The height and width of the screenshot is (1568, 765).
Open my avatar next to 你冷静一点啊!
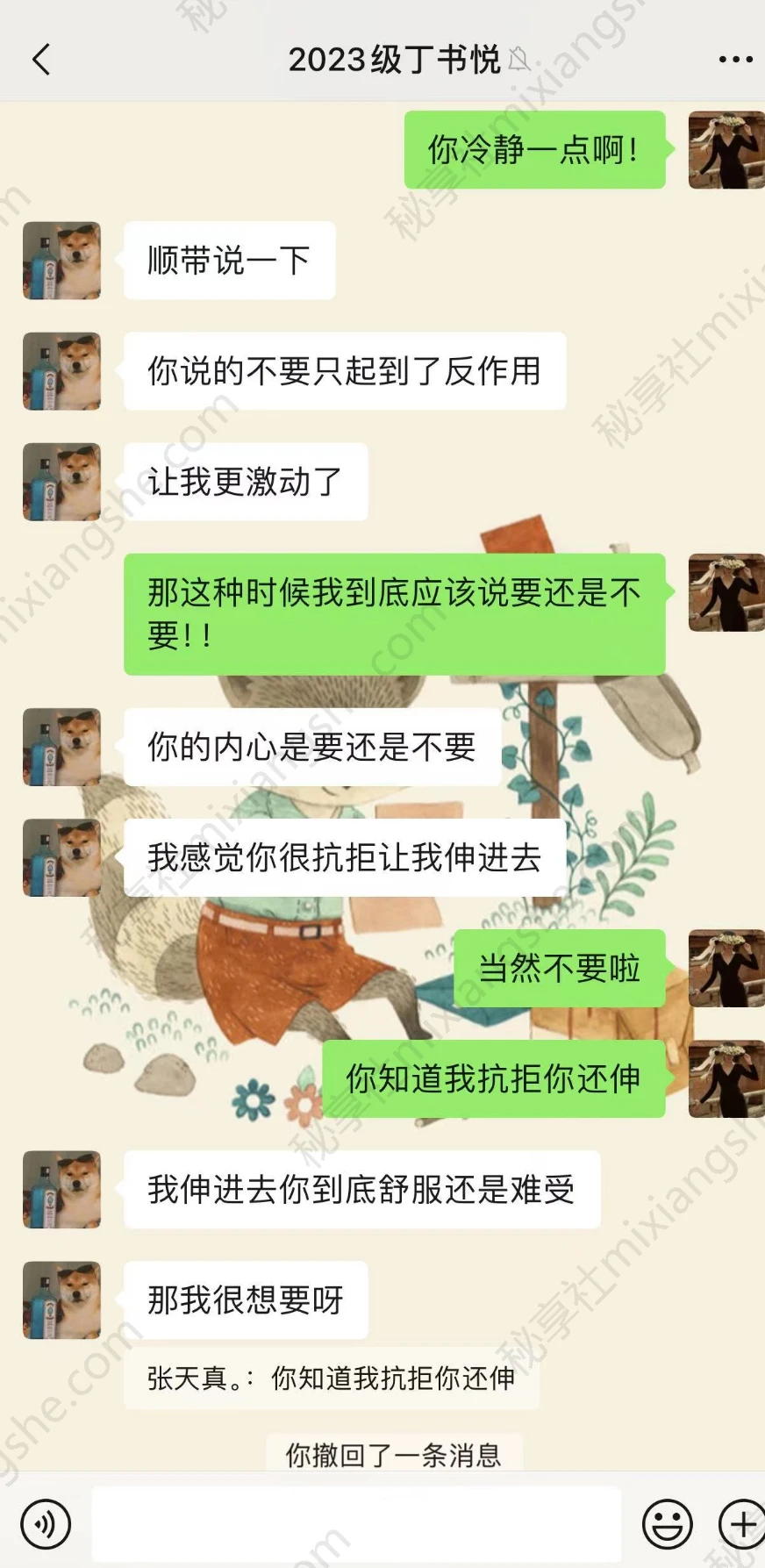725,150
